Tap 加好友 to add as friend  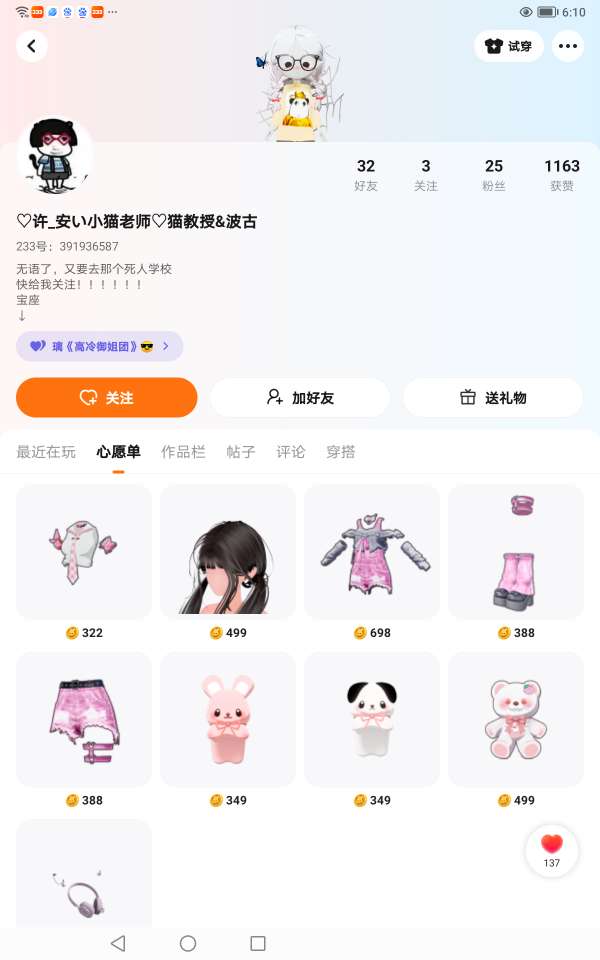(x=300, y=397)
